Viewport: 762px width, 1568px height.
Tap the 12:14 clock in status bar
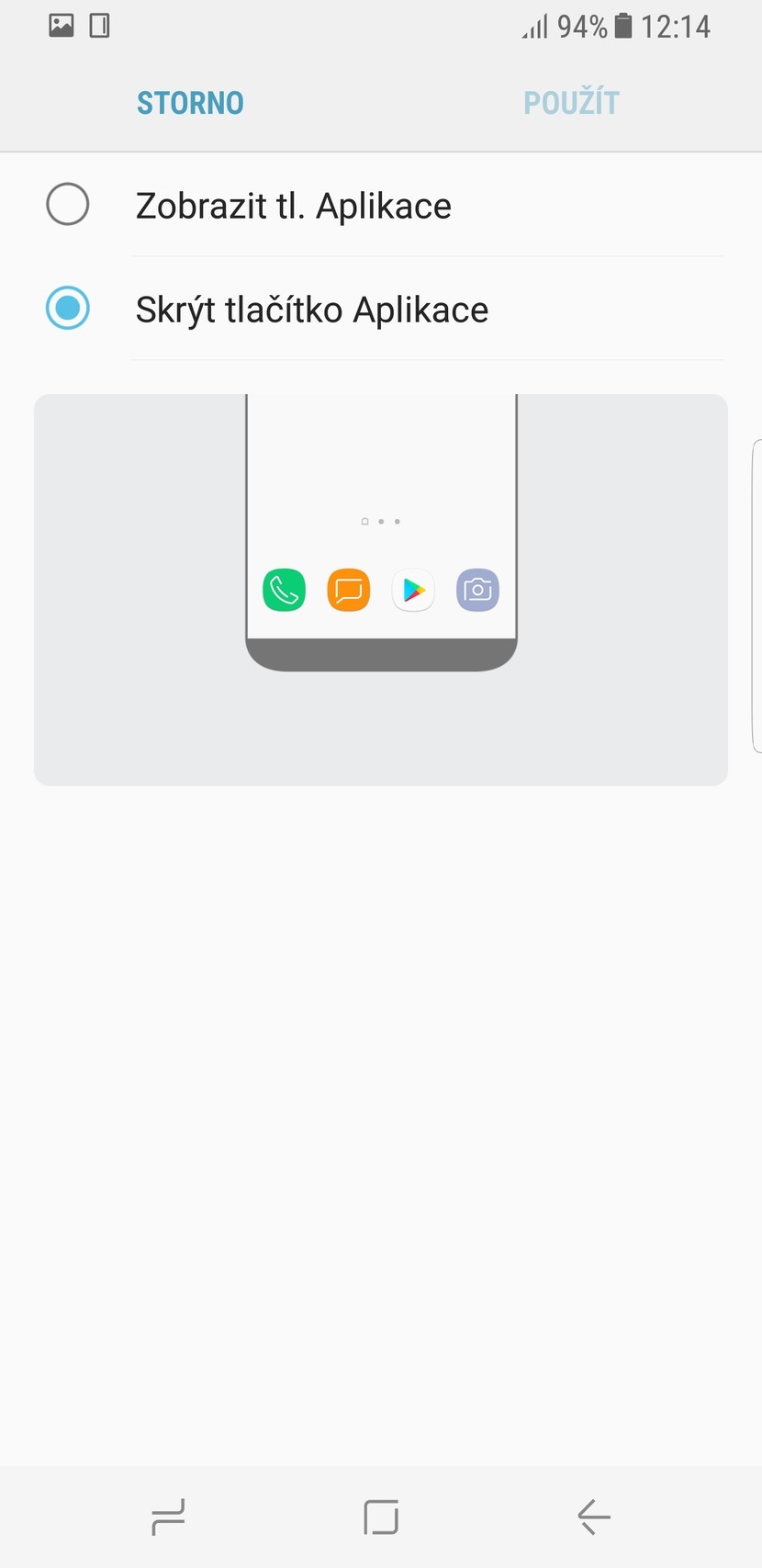click(677, 25)
